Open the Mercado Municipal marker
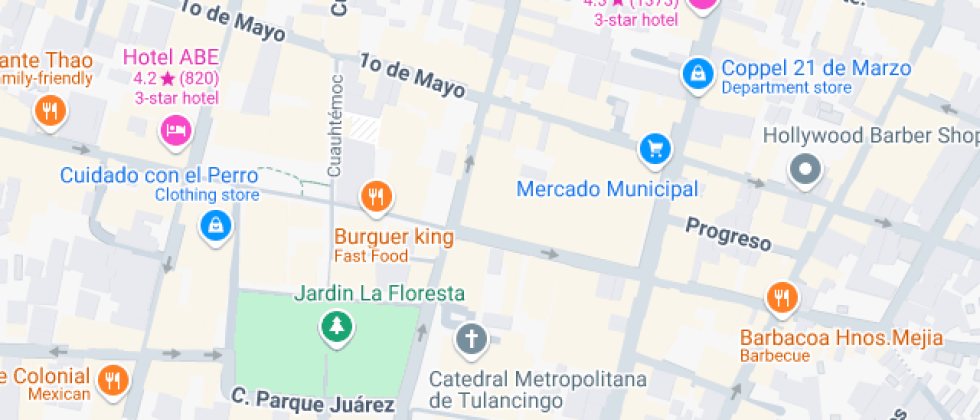 [655, 151]
